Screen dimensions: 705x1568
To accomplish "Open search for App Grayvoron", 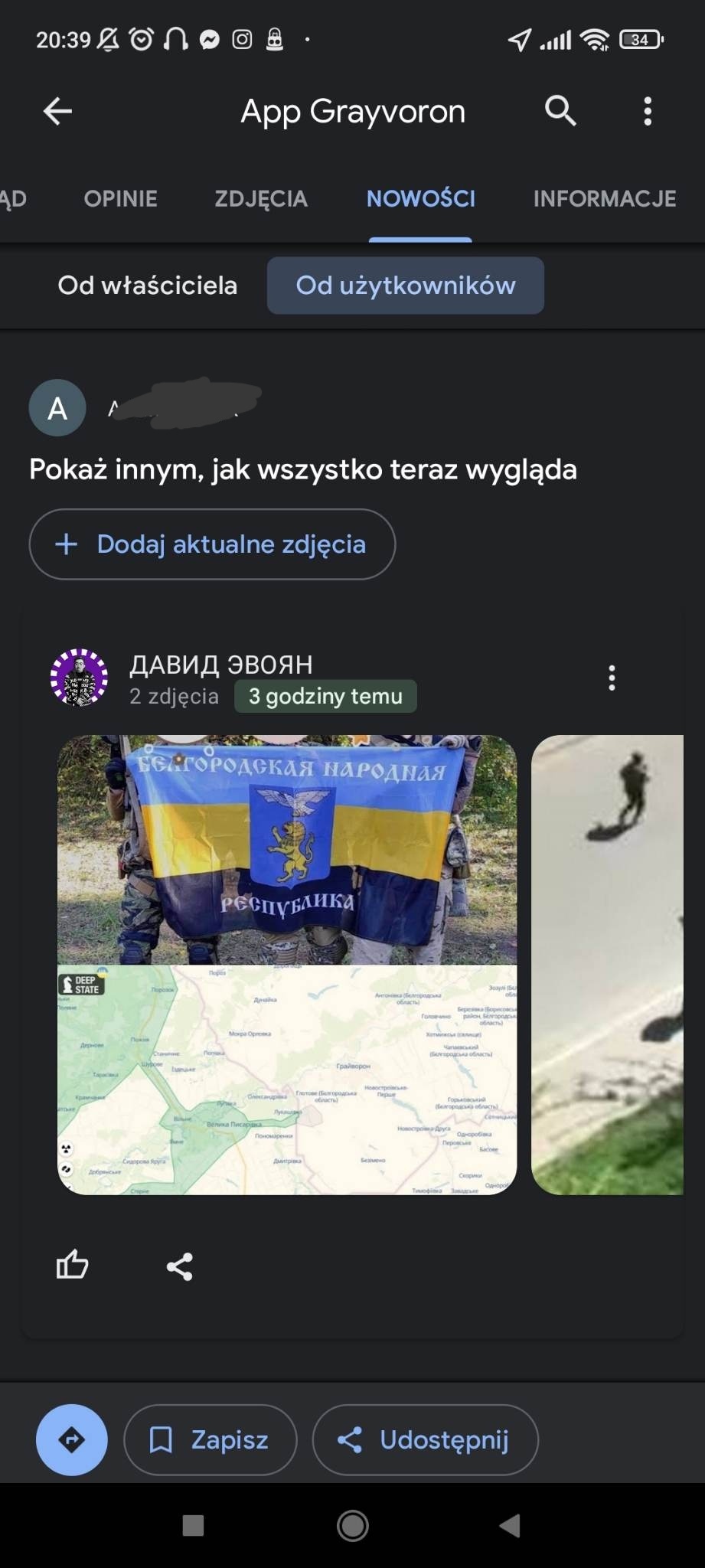I will point(560,111).
